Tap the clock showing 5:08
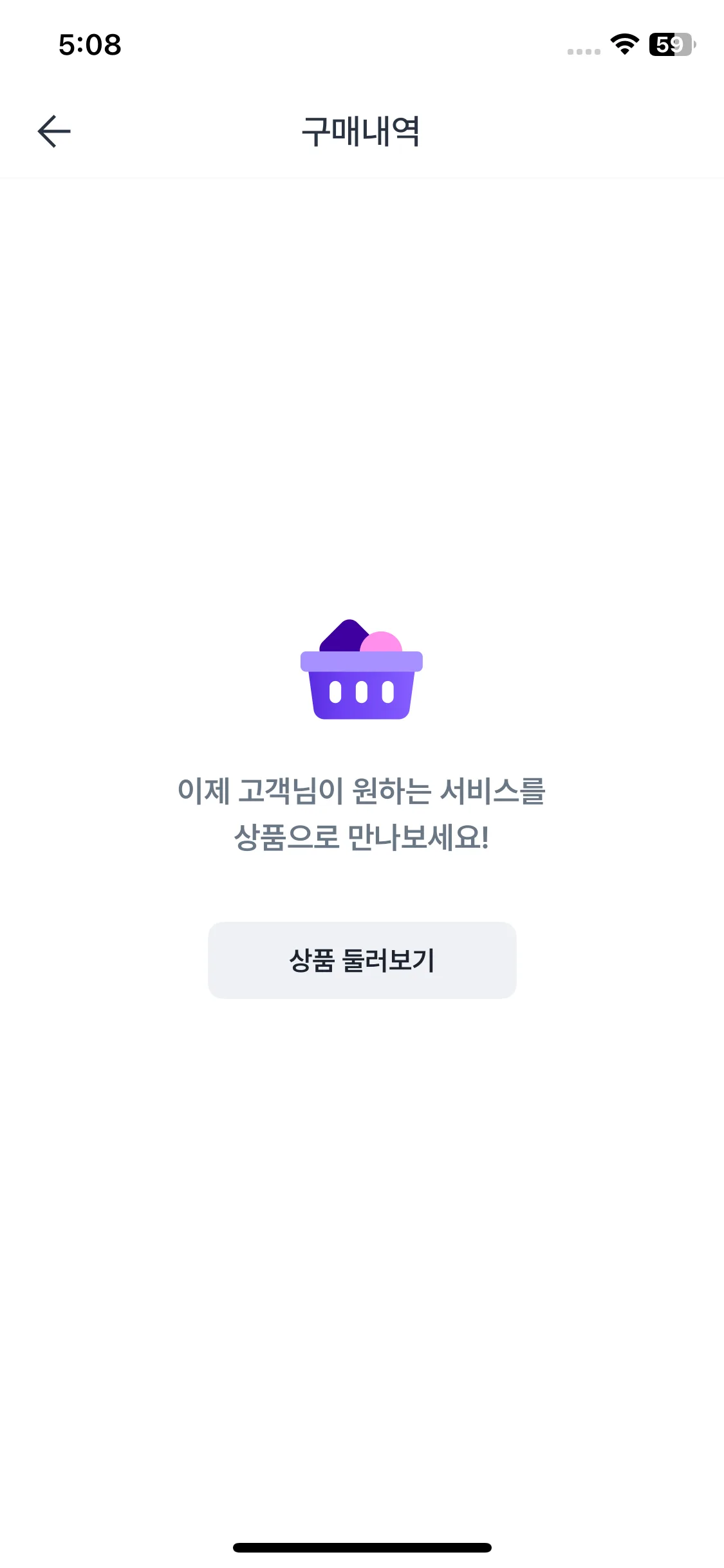 point(89,45)
